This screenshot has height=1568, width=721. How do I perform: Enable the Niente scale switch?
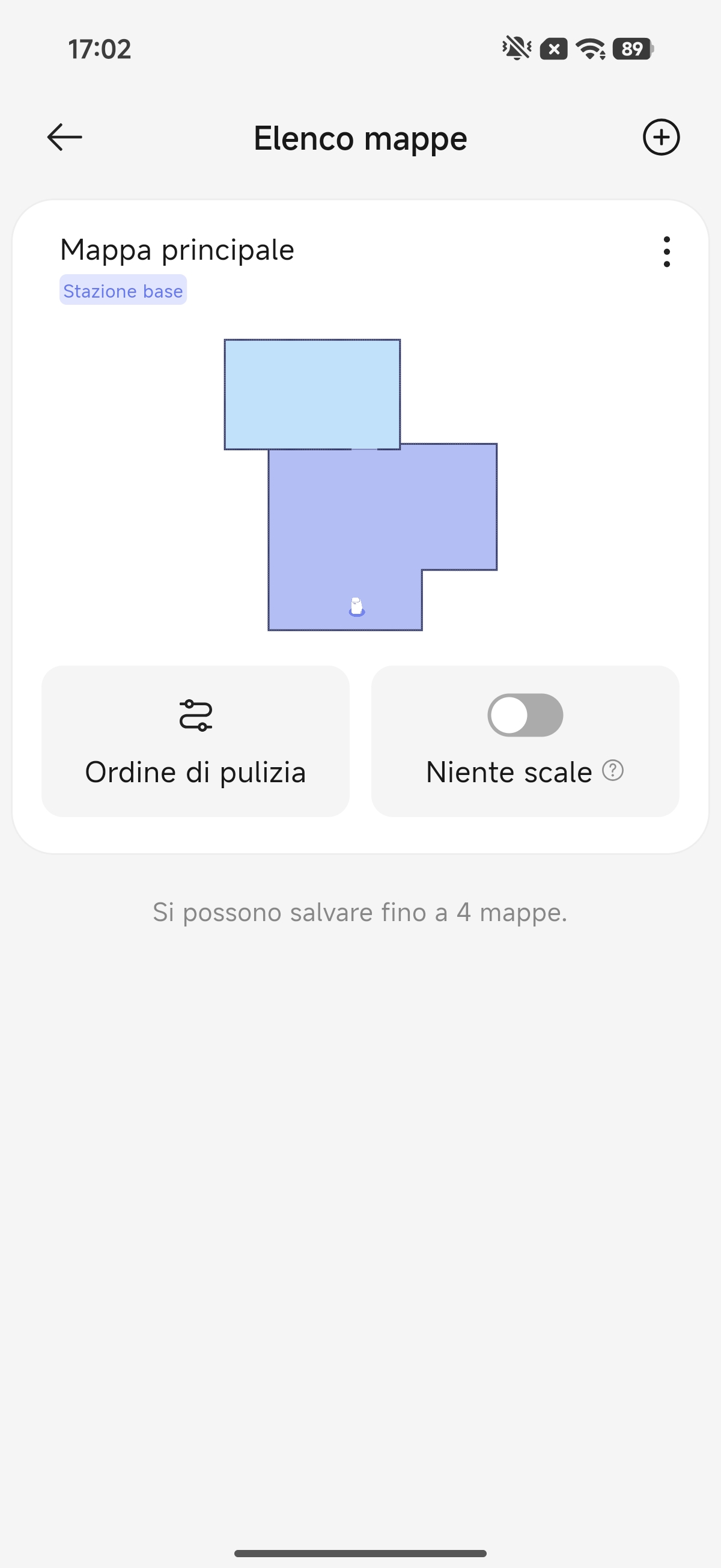coord(525,715)
